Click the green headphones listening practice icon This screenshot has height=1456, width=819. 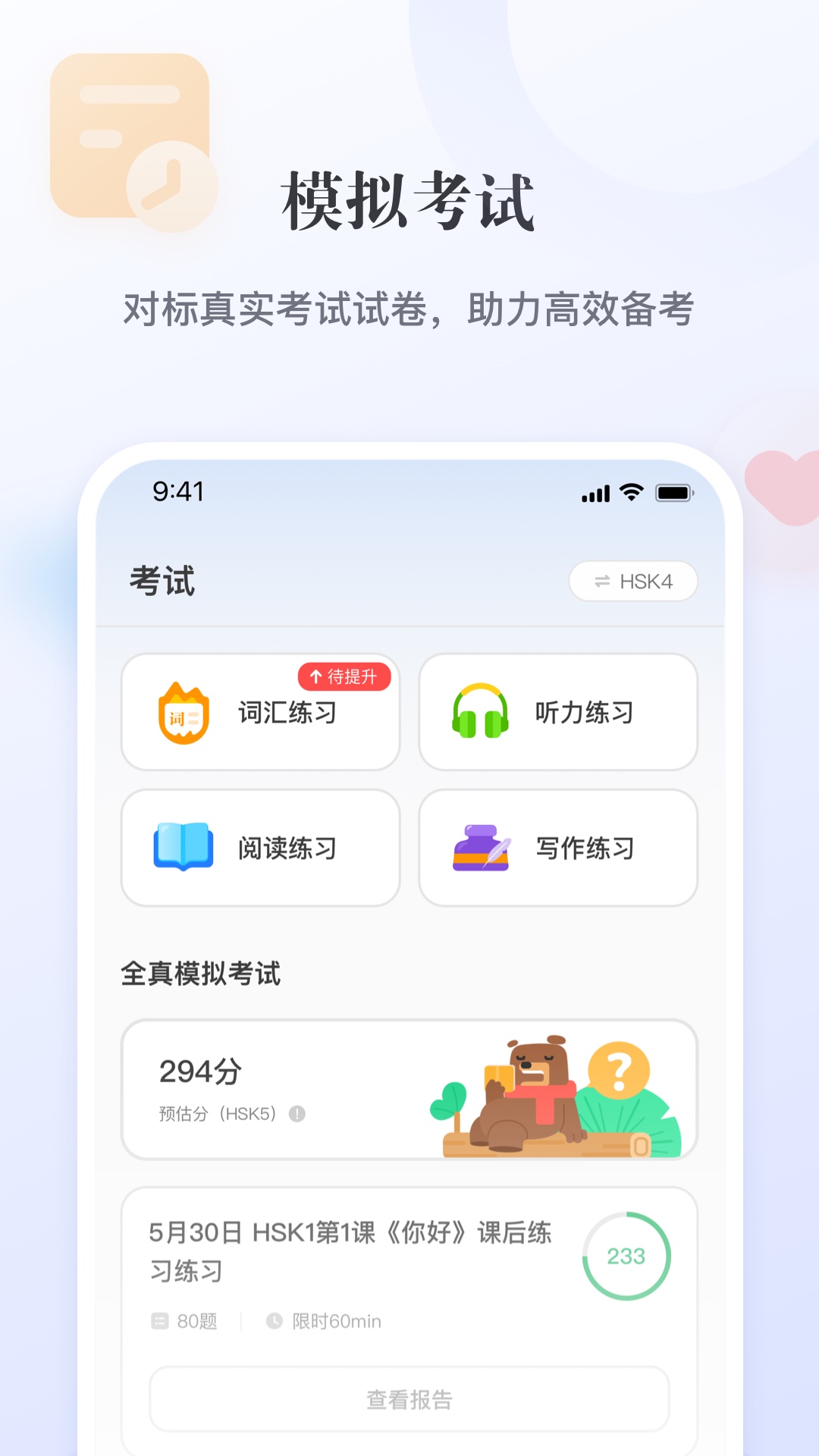pyautogui.click(x=479, y=712)
